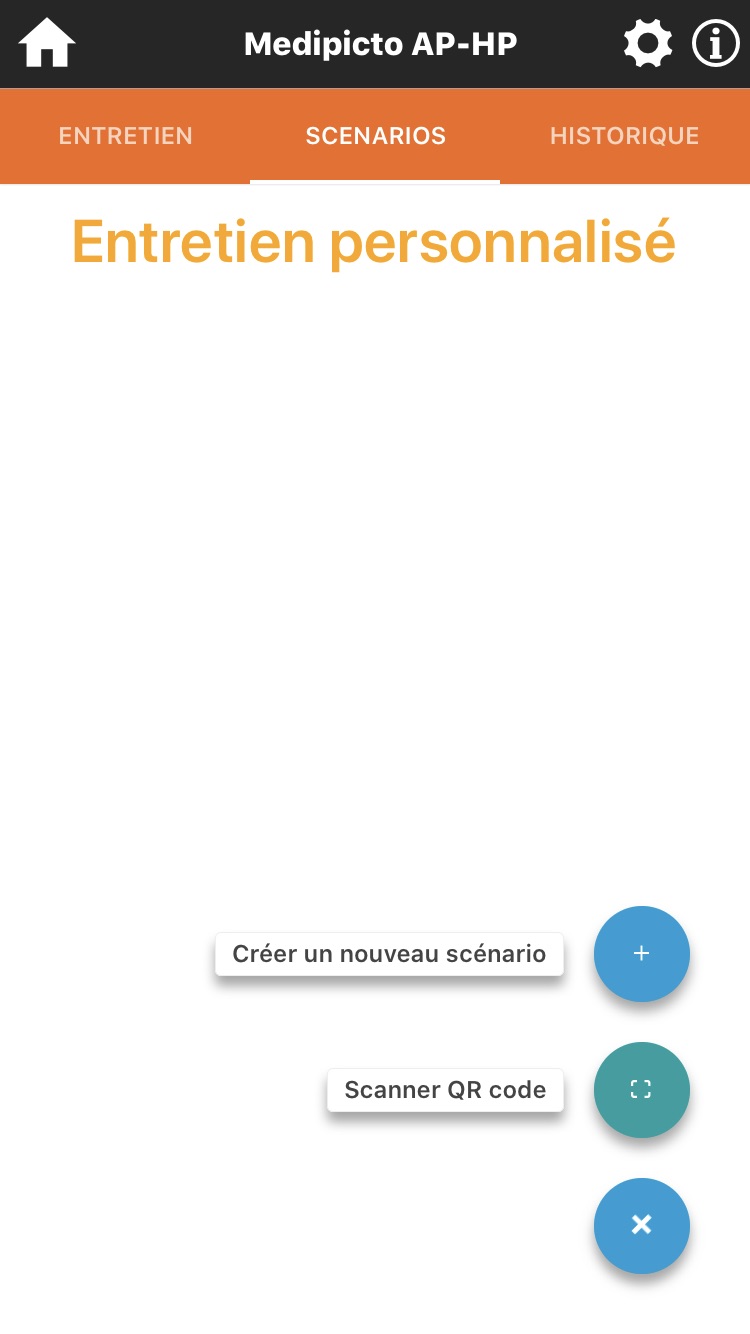Open settings gear icon
This screenshot has width=750, height=1334.
click(648, 44)
